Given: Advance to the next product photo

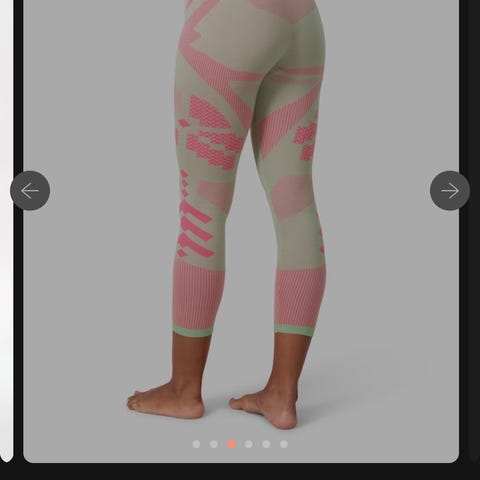Looking at the screenshot, I should click(450, 191).
